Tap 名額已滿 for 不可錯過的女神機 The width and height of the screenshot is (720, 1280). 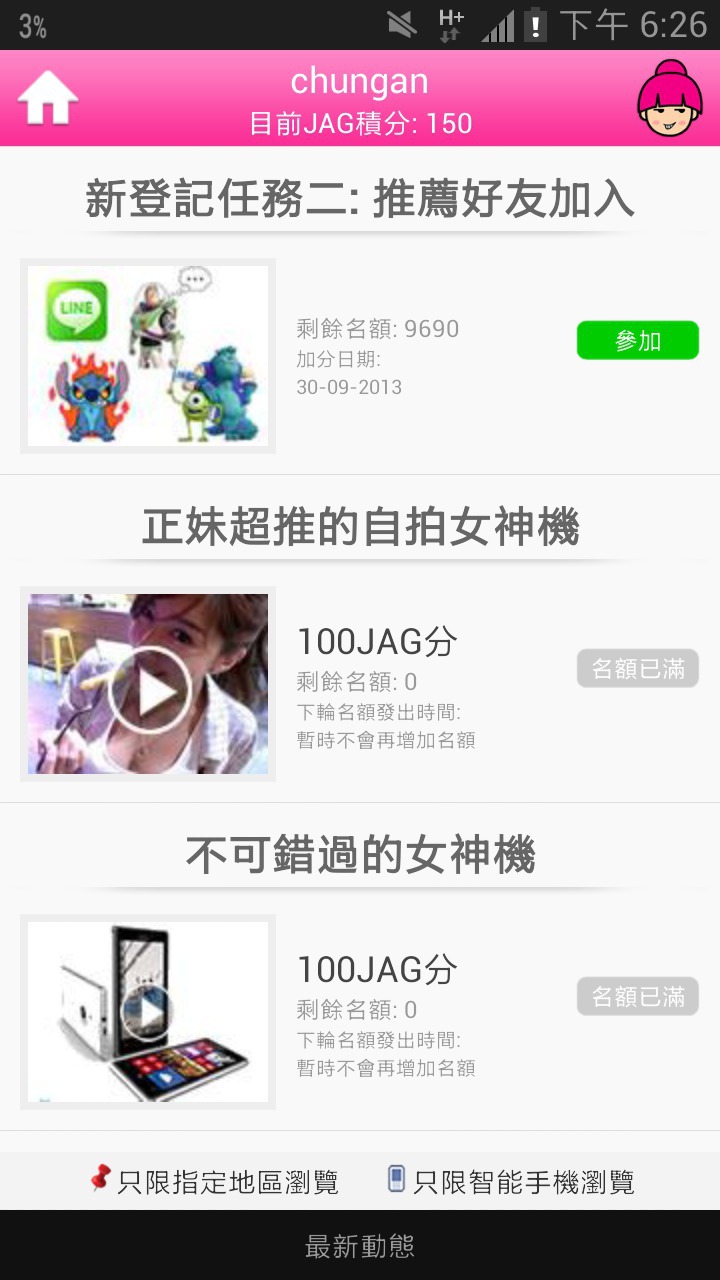637,997
